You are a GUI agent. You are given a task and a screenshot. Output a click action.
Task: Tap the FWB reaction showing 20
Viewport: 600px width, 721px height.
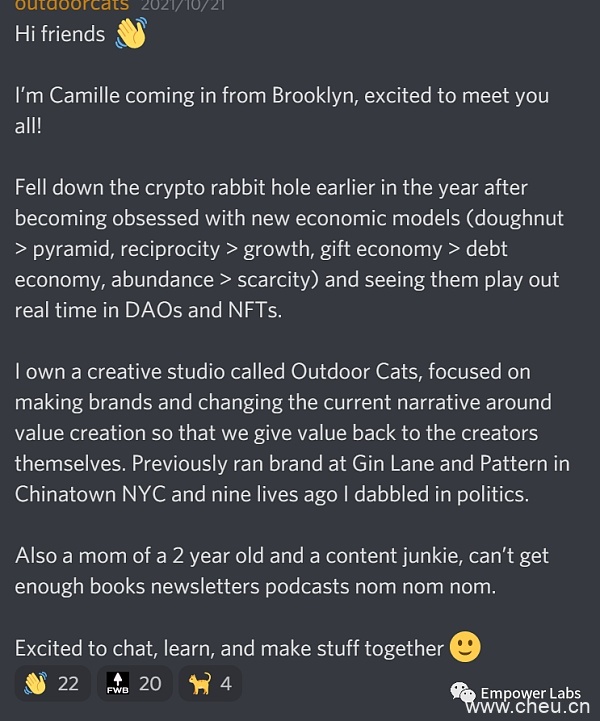(134, 683)
